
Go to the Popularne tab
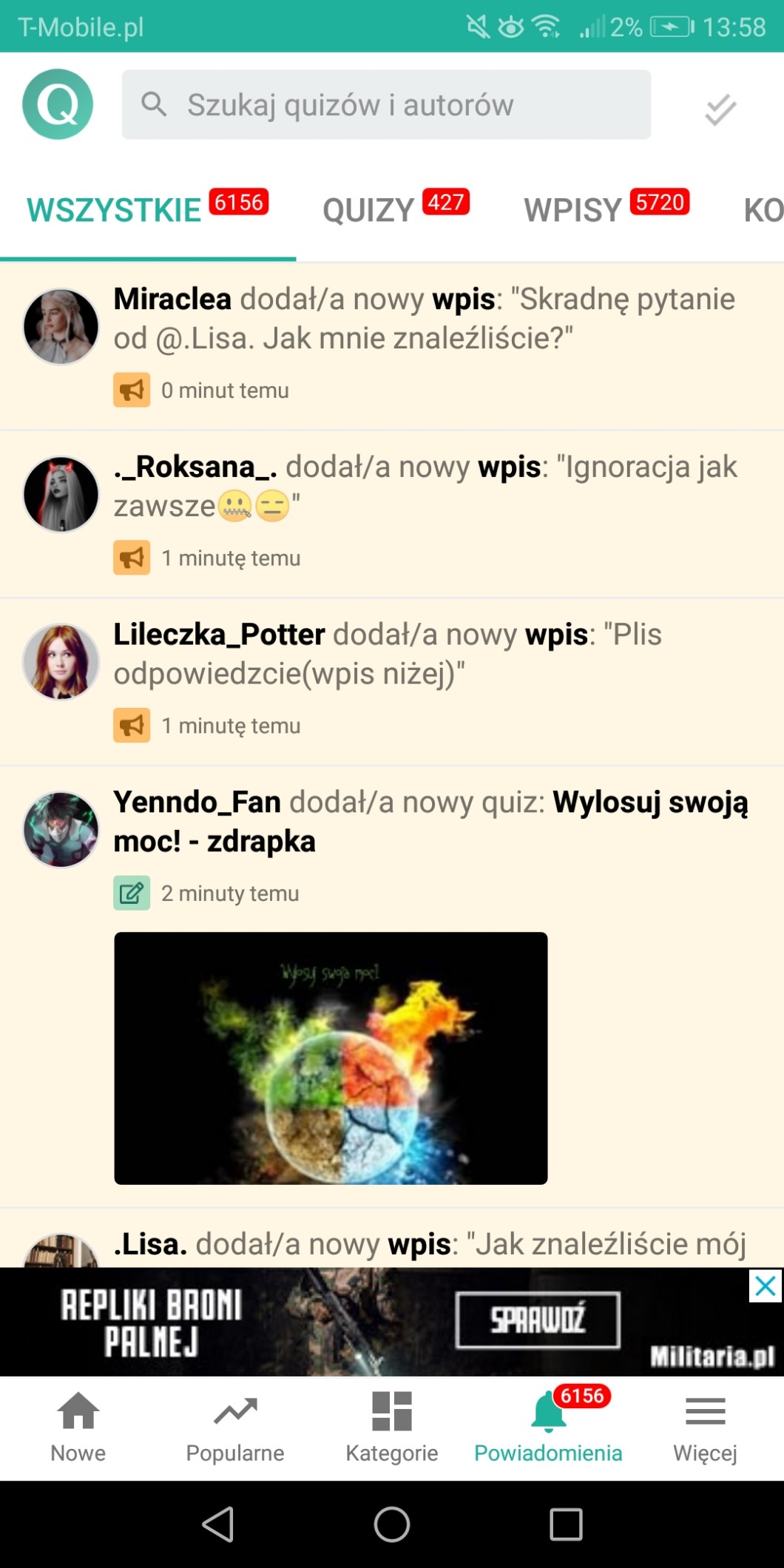click(x=235, y=1427)
